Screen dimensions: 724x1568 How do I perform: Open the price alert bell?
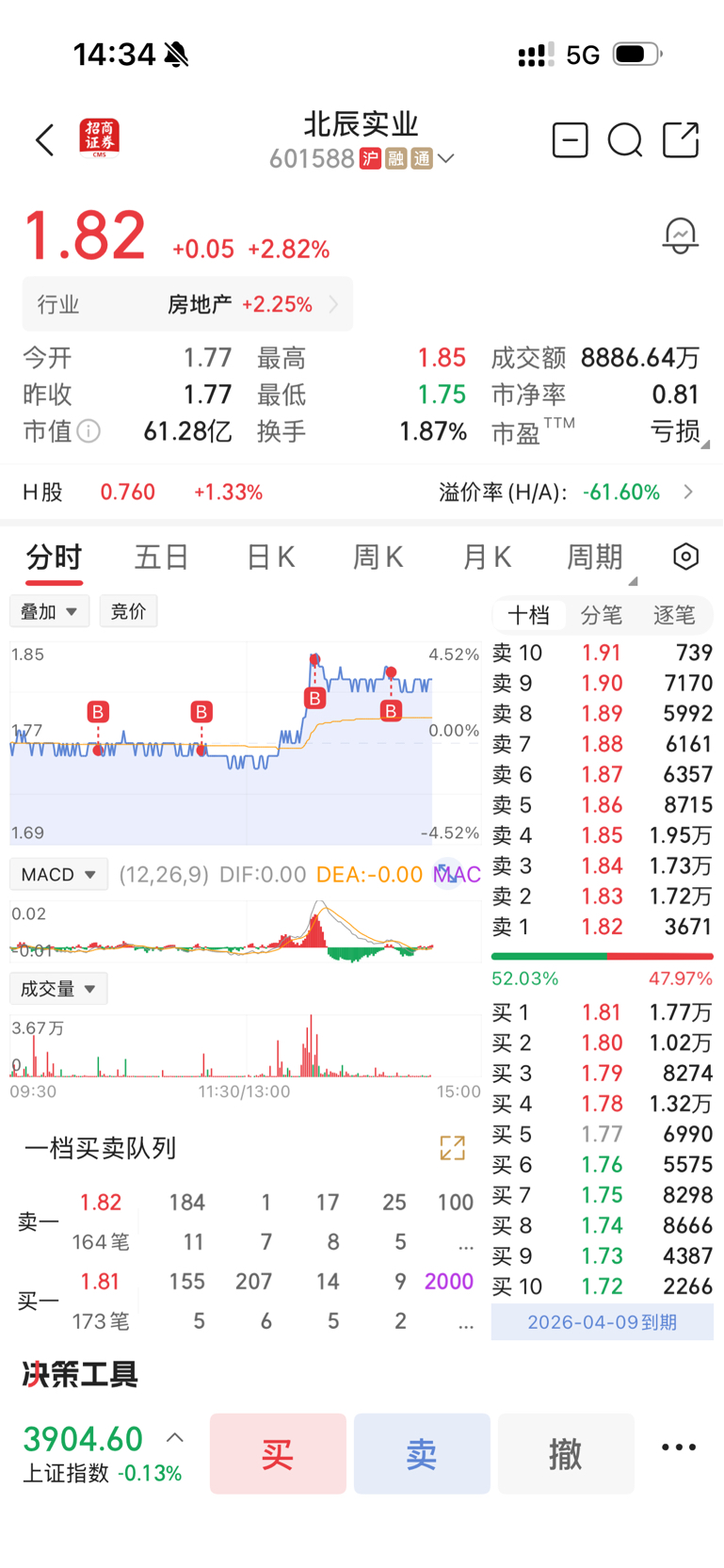coord(680,235)
